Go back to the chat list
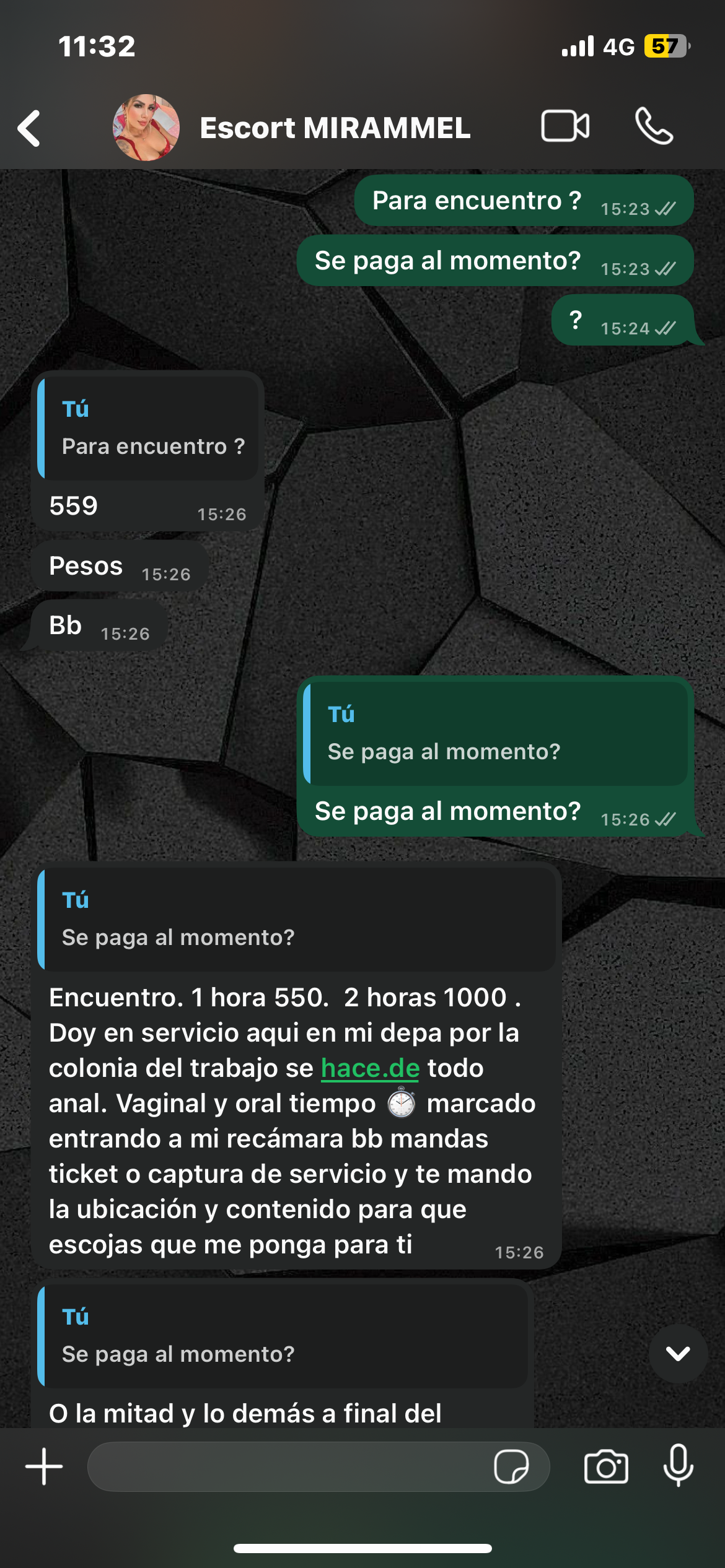This screenshot has width=725, height=1568. (29, 128)
